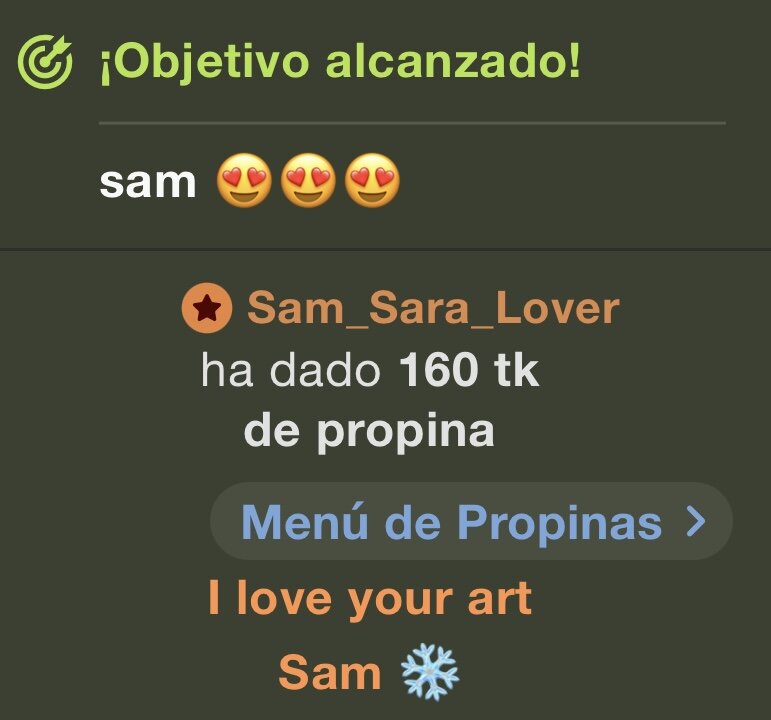Open Sam_Sara_Lover's user profile
The image size is (771, 720).
pos(432,308)
